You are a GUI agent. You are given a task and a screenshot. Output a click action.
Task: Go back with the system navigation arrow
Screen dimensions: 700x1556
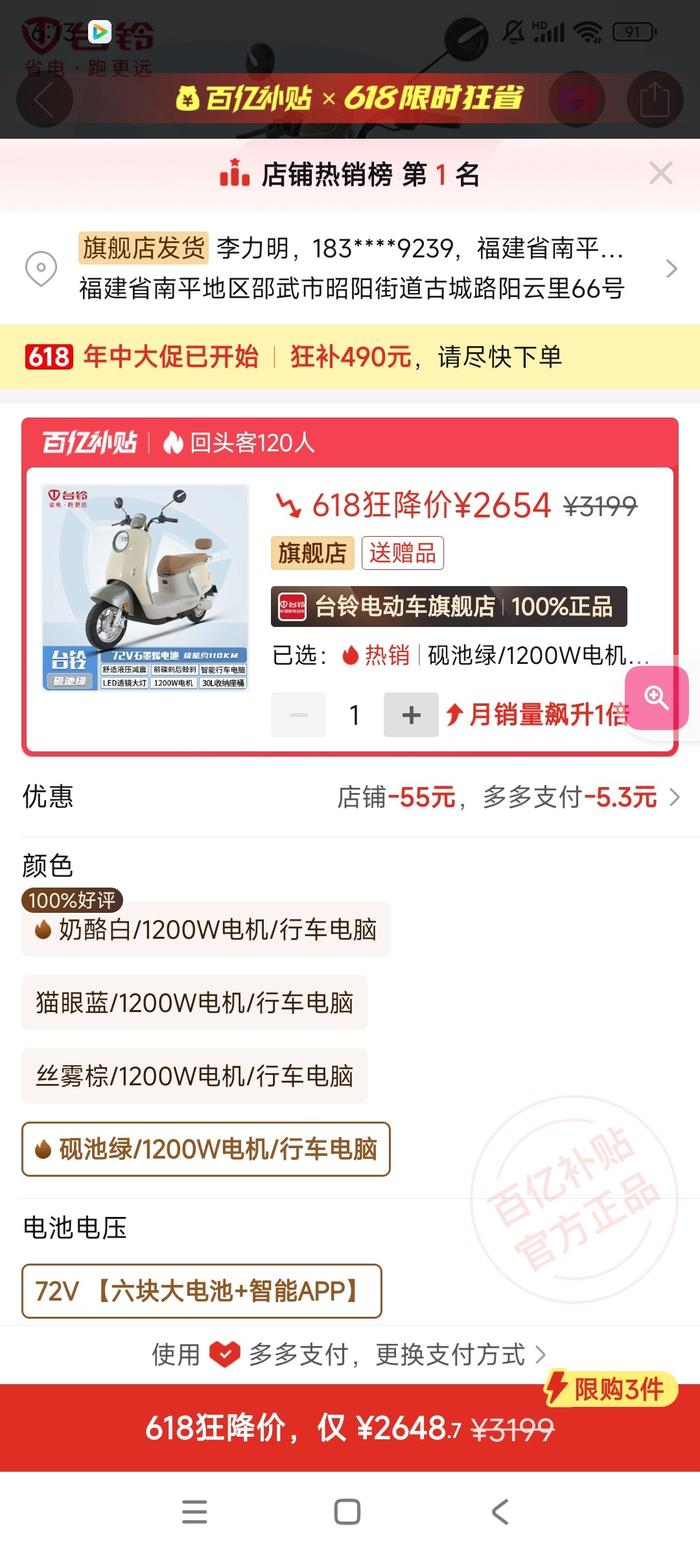pyautogui.click(x=501, y=1511)
